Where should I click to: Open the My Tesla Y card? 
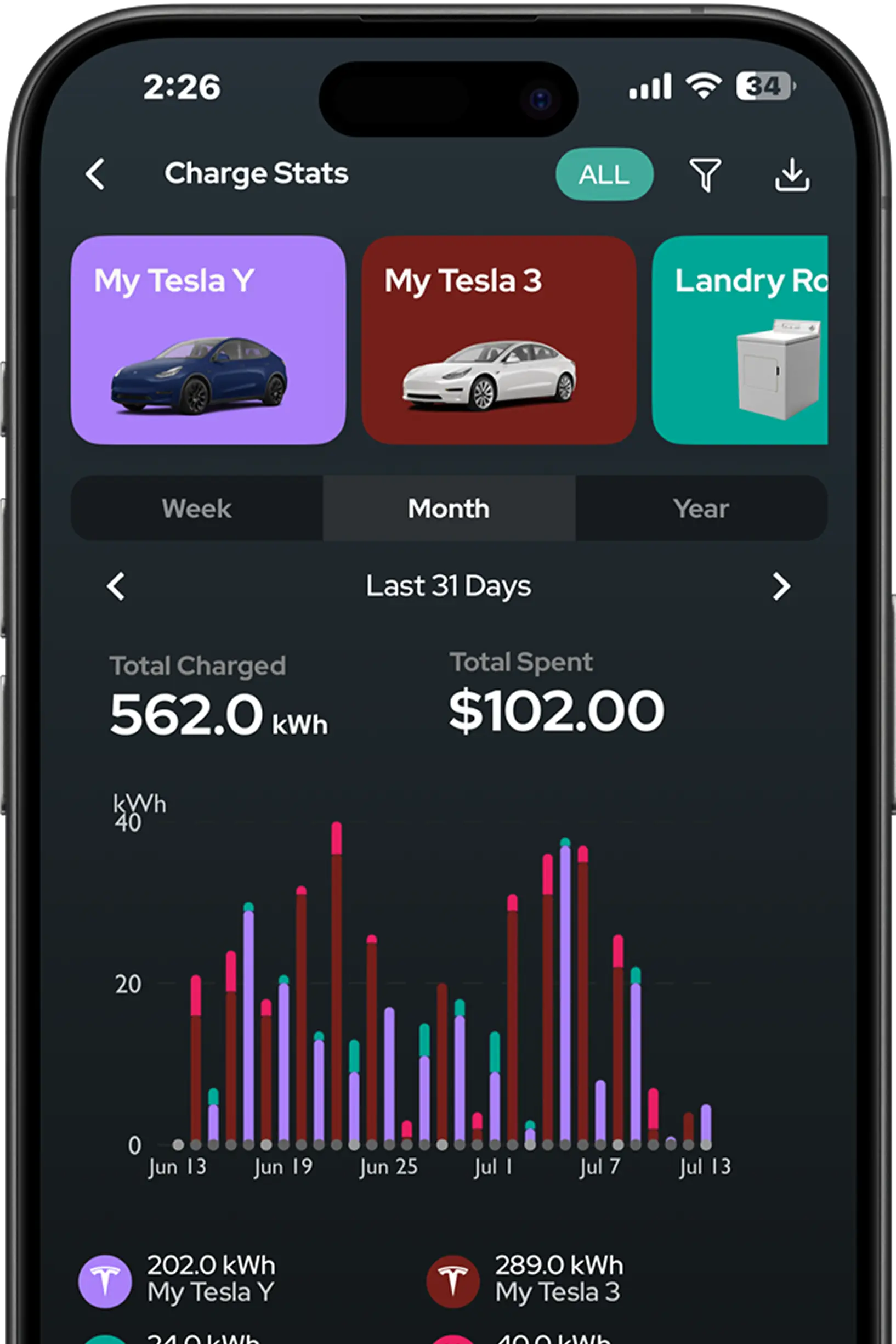click(x=208, y=340)
